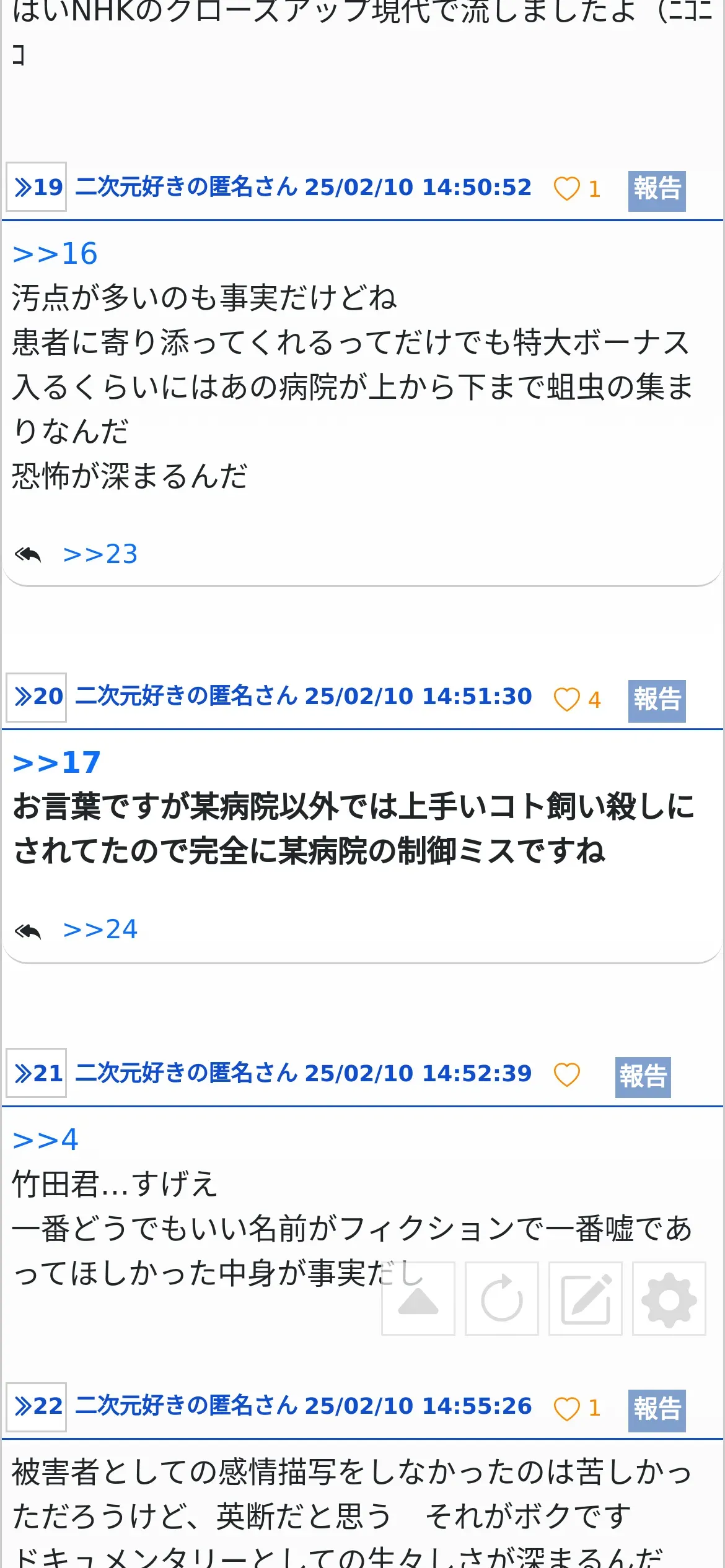Open the >>16 quote link
725x1568 pixels.
[x=55, y=254]
